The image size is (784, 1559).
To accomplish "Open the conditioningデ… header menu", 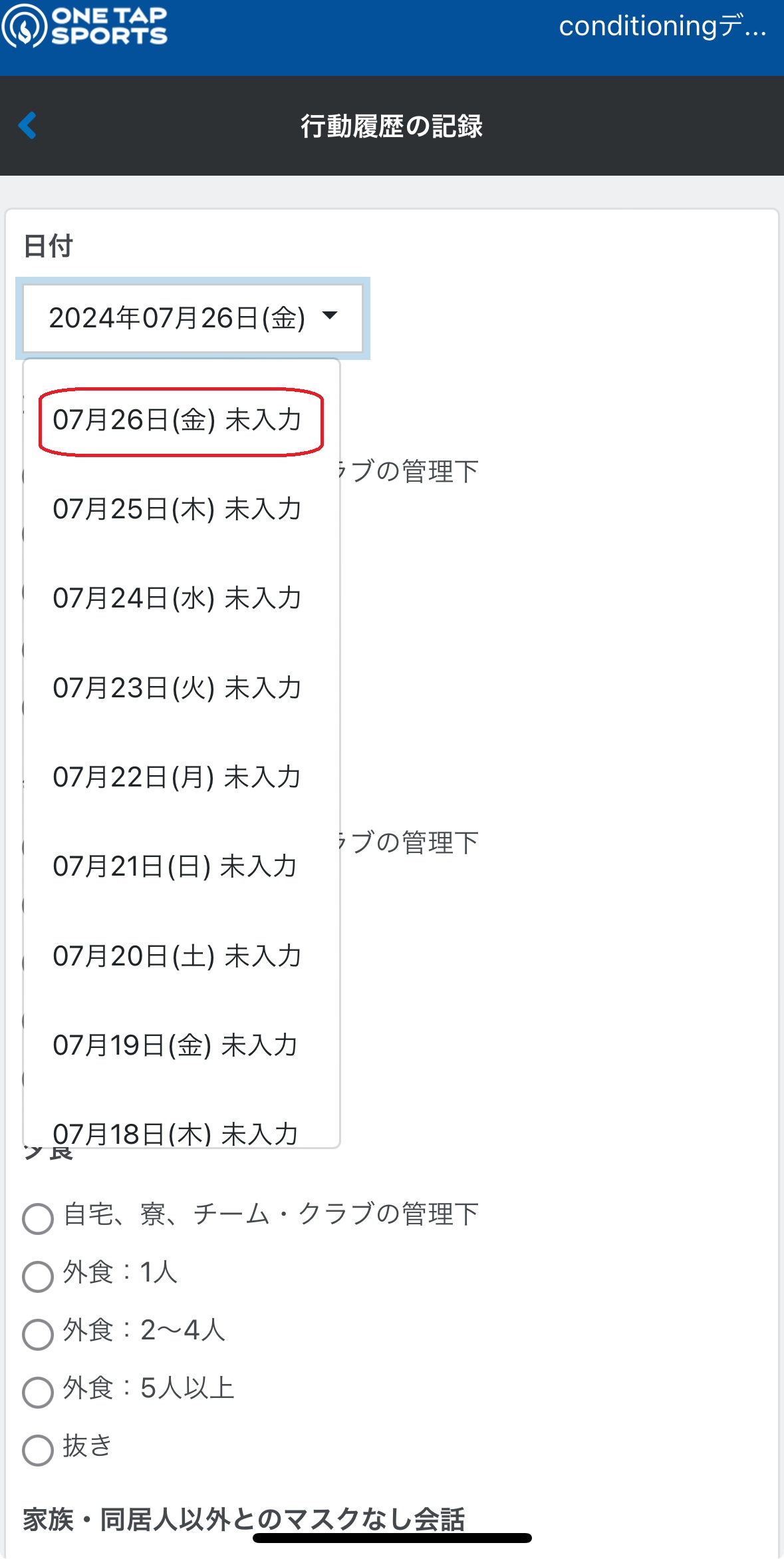I will (x=662, y=27).
